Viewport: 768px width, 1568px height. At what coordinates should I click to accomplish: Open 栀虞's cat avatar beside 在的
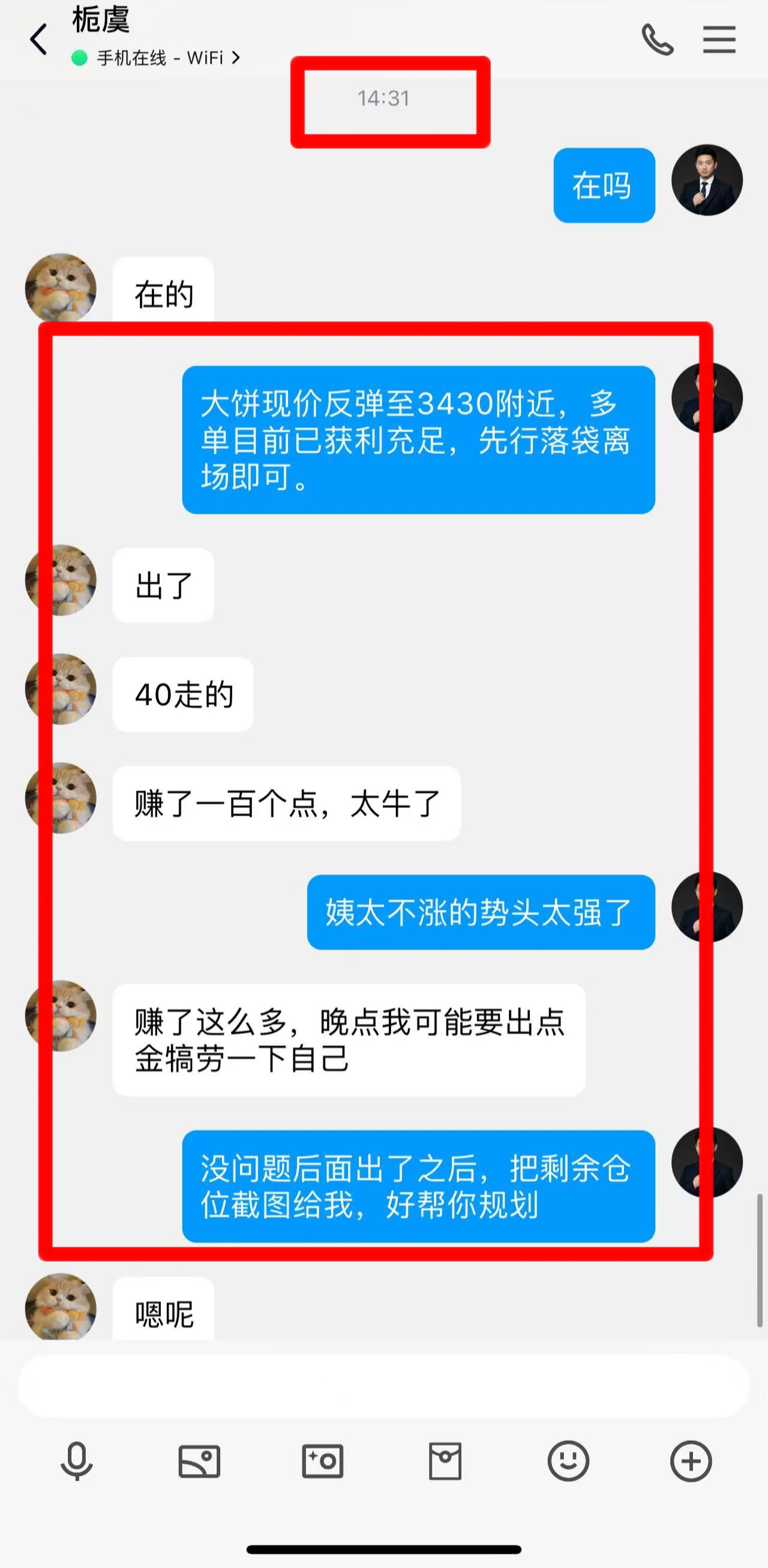pos(60,288)
